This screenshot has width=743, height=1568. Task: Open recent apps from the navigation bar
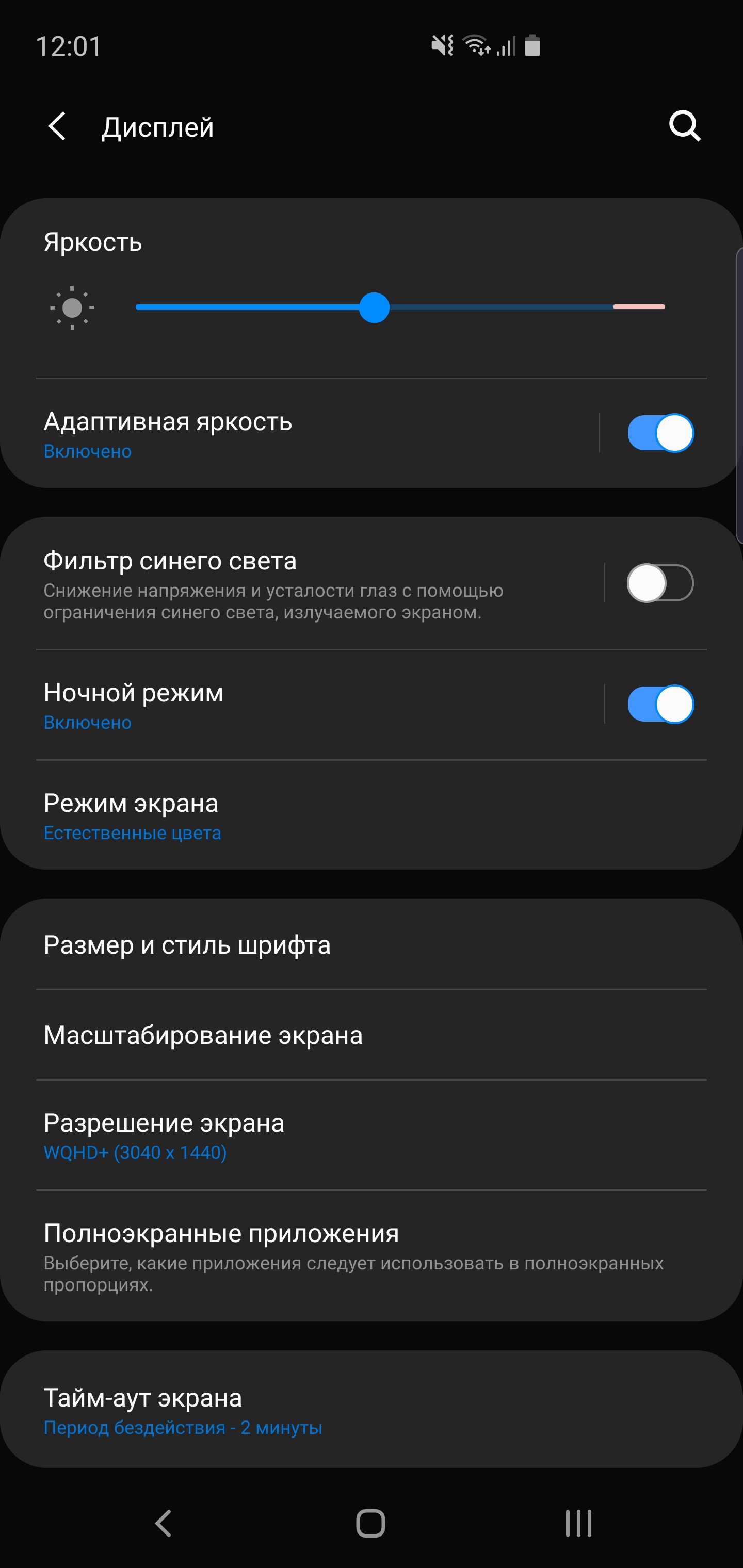(578, 1524)
